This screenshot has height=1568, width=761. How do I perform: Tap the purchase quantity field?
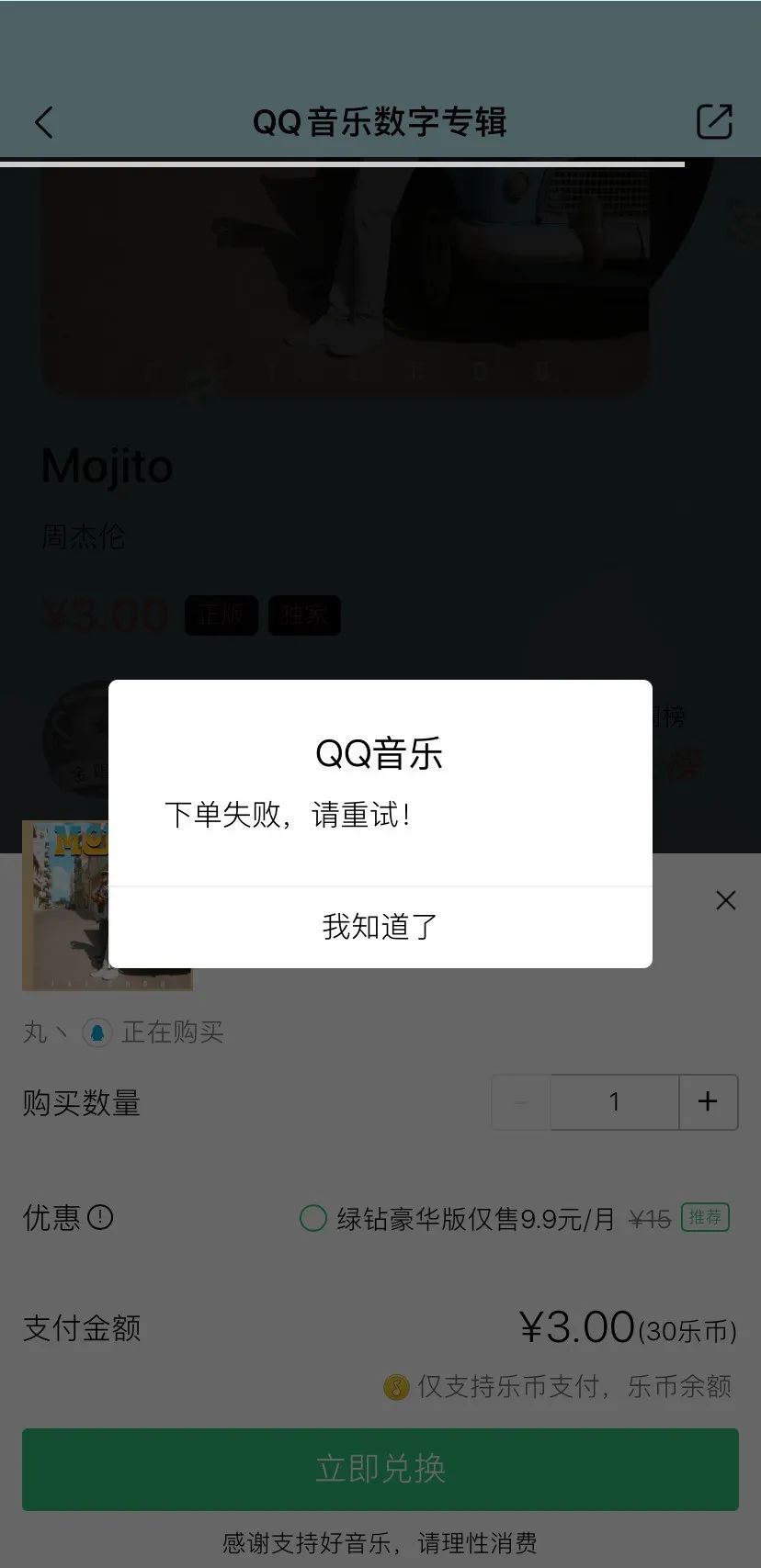click(614, 1101)
